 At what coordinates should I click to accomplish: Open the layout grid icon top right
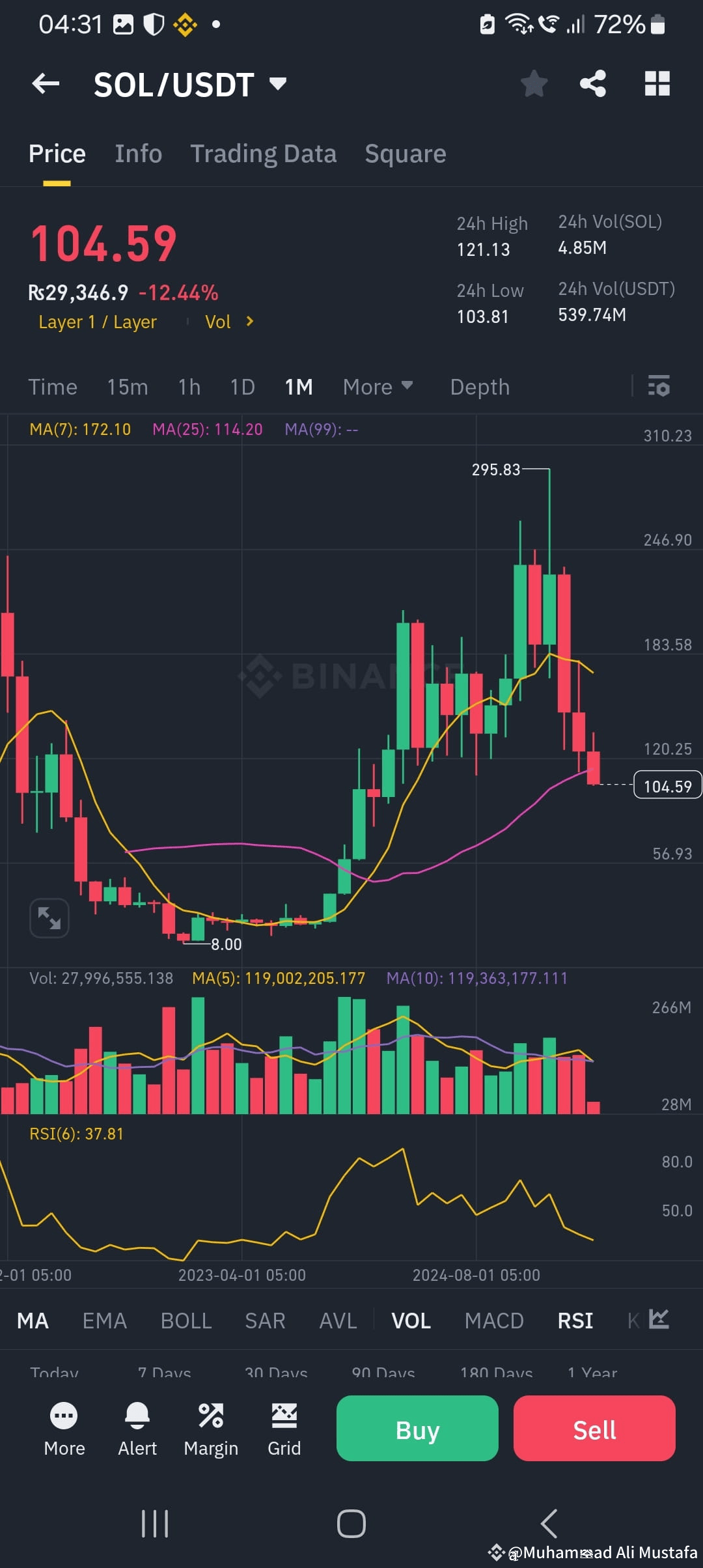(x=657, y=83)
